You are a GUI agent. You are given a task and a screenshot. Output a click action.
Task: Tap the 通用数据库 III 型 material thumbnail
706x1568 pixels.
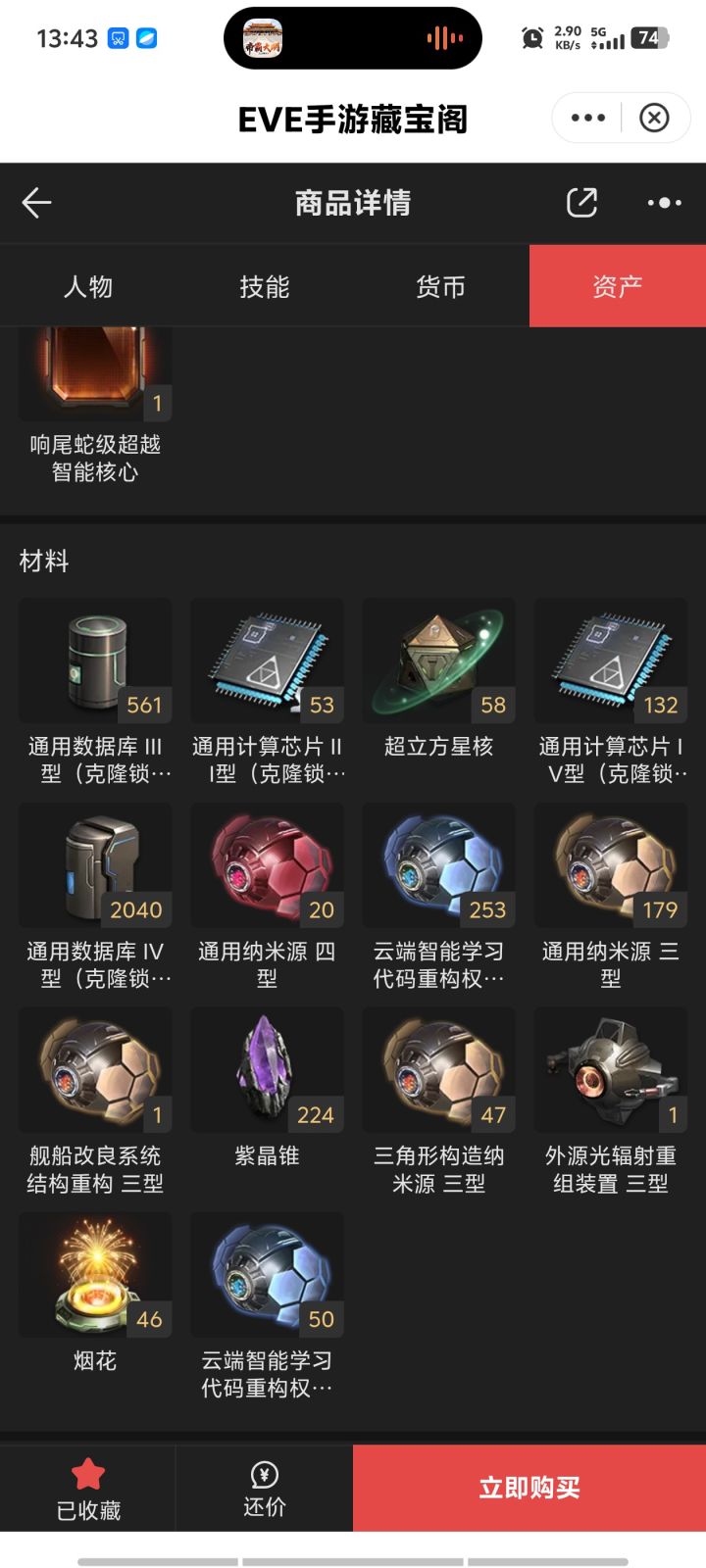[94, 661]
